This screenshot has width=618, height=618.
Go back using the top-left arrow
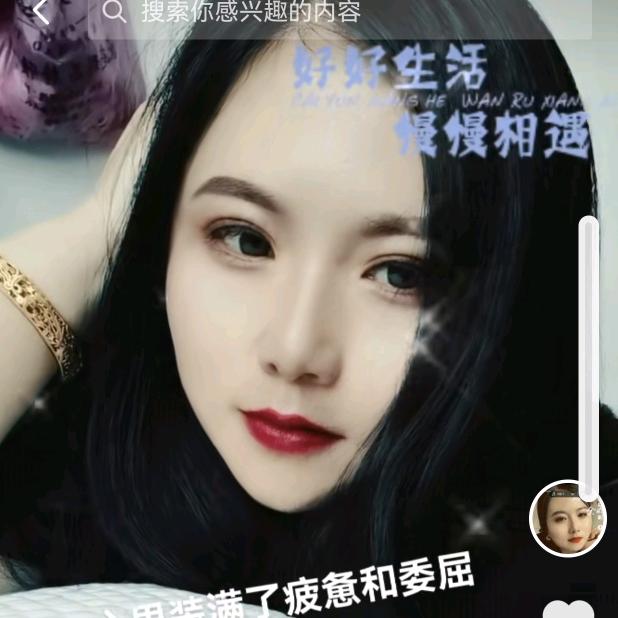click(41, 12)
